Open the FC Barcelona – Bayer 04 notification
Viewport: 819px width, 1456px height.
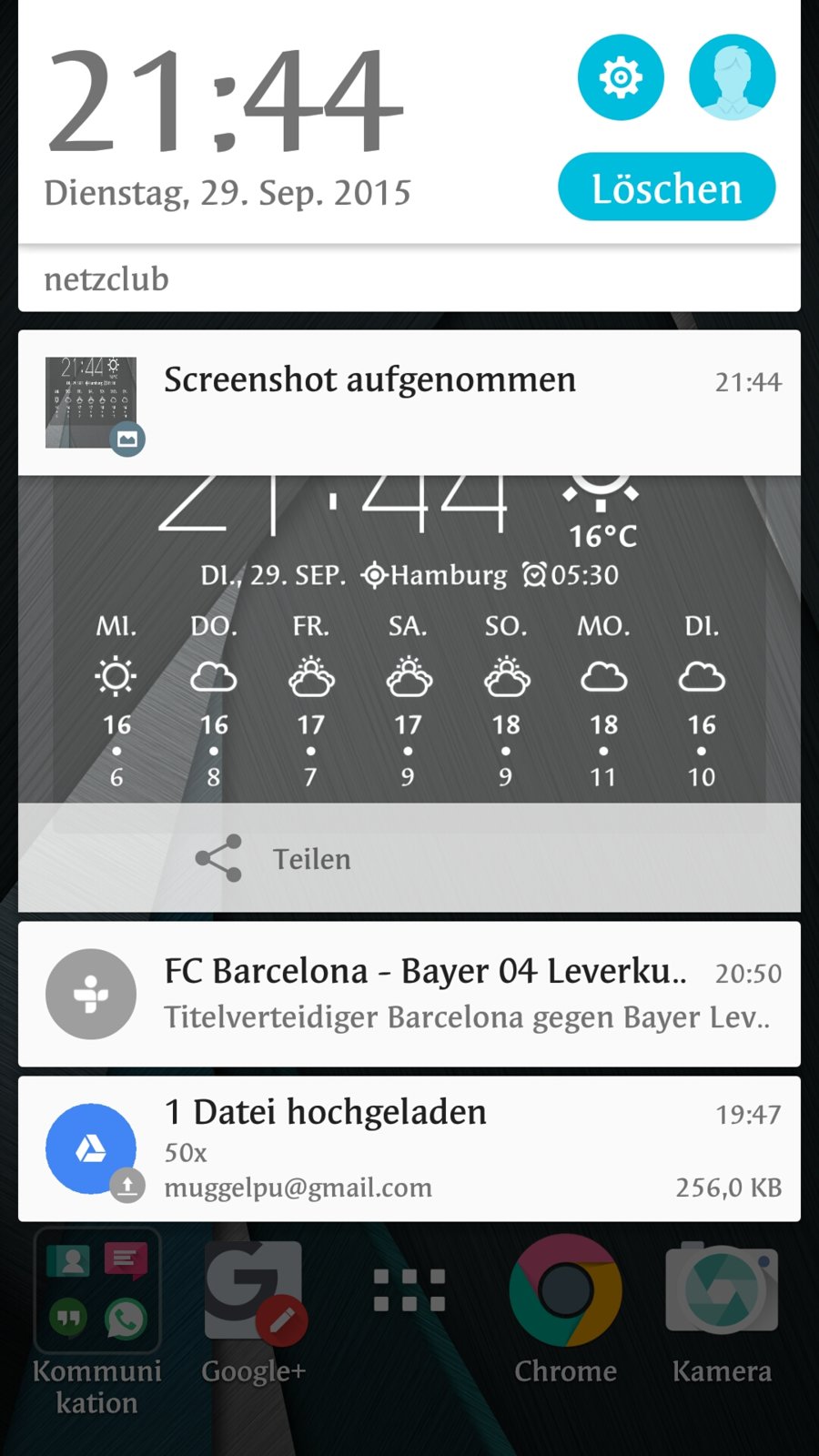[x=409, y=994]
